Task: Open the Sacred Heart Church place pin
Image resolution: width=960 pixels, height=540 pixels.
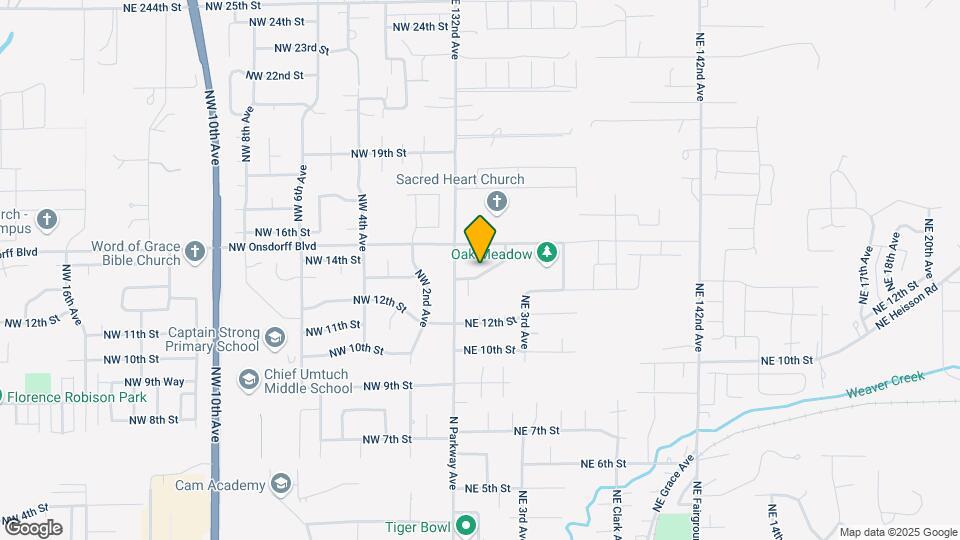Action: (497, 204)
